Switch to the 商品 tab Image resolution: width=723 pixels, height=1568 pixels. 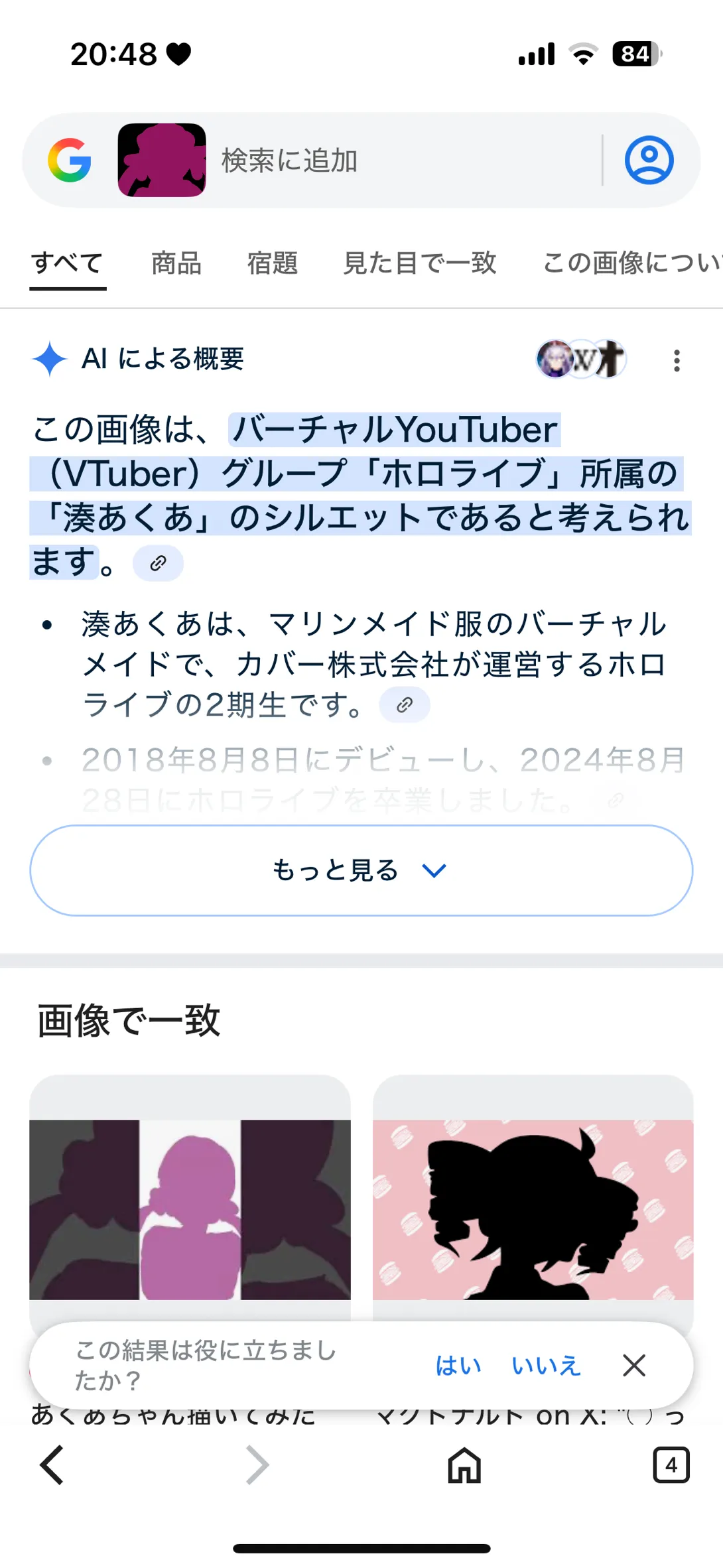coord(176,263)
